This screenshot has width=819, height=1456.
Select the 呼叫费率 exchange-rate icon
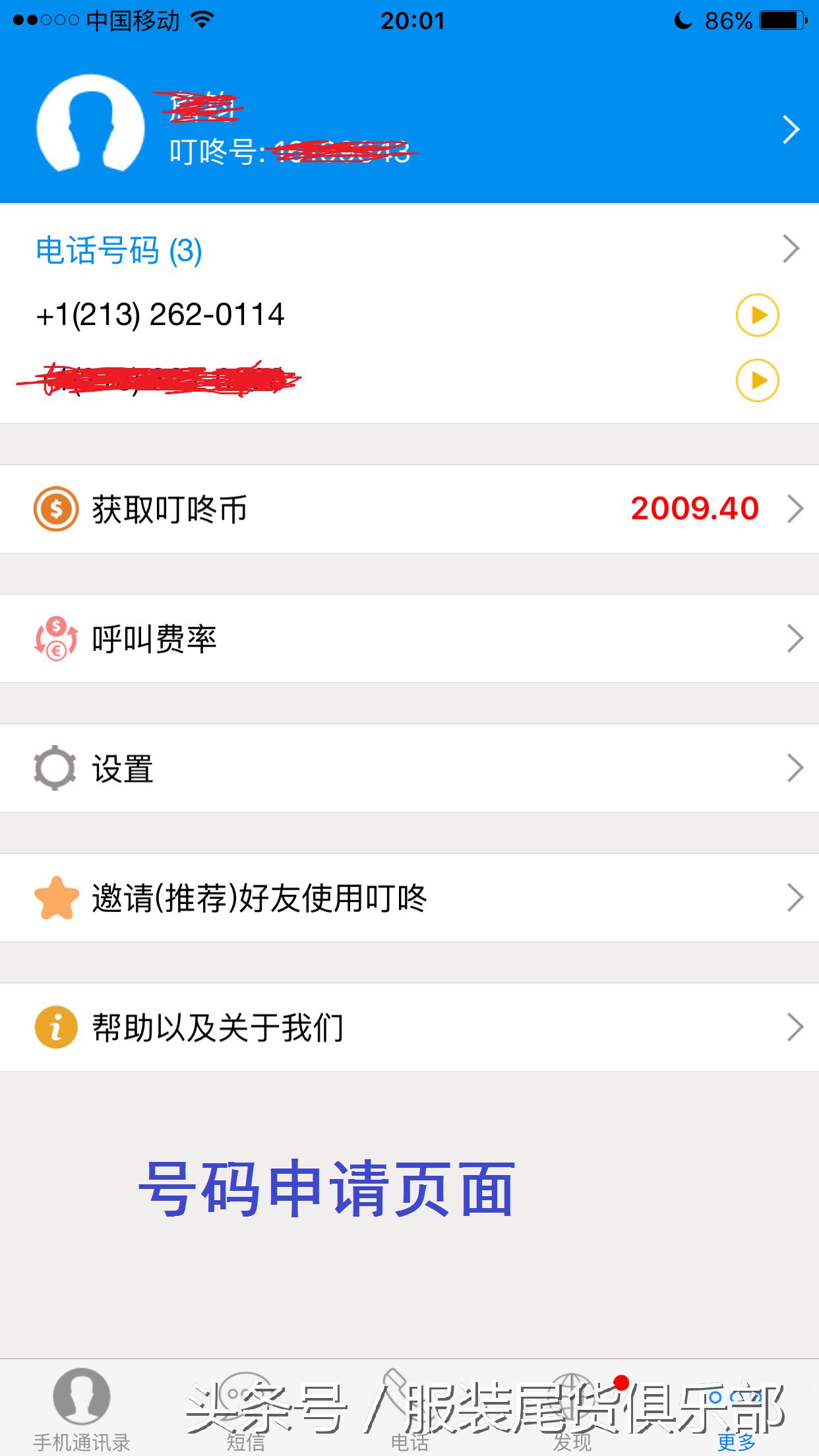click(56, 638)
